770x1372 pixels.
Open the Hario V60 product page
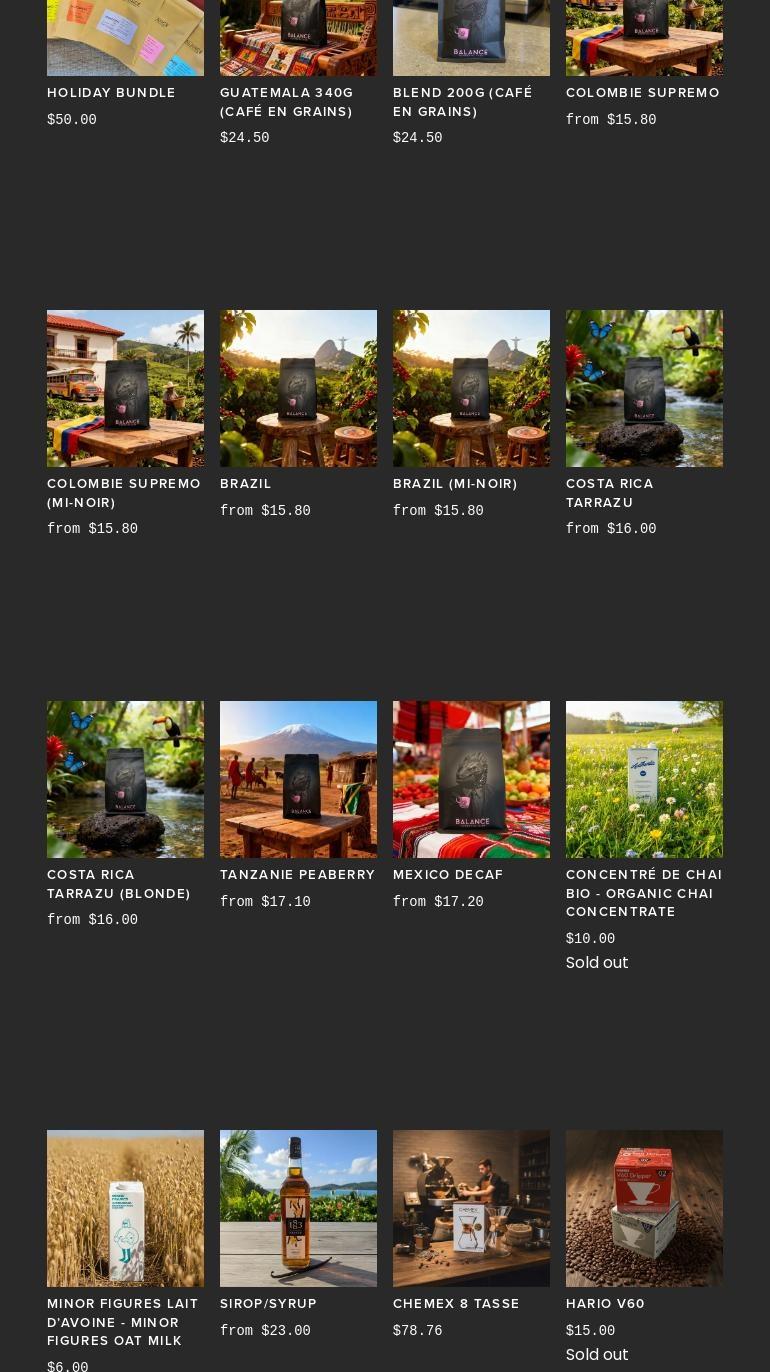[605, 1303]
